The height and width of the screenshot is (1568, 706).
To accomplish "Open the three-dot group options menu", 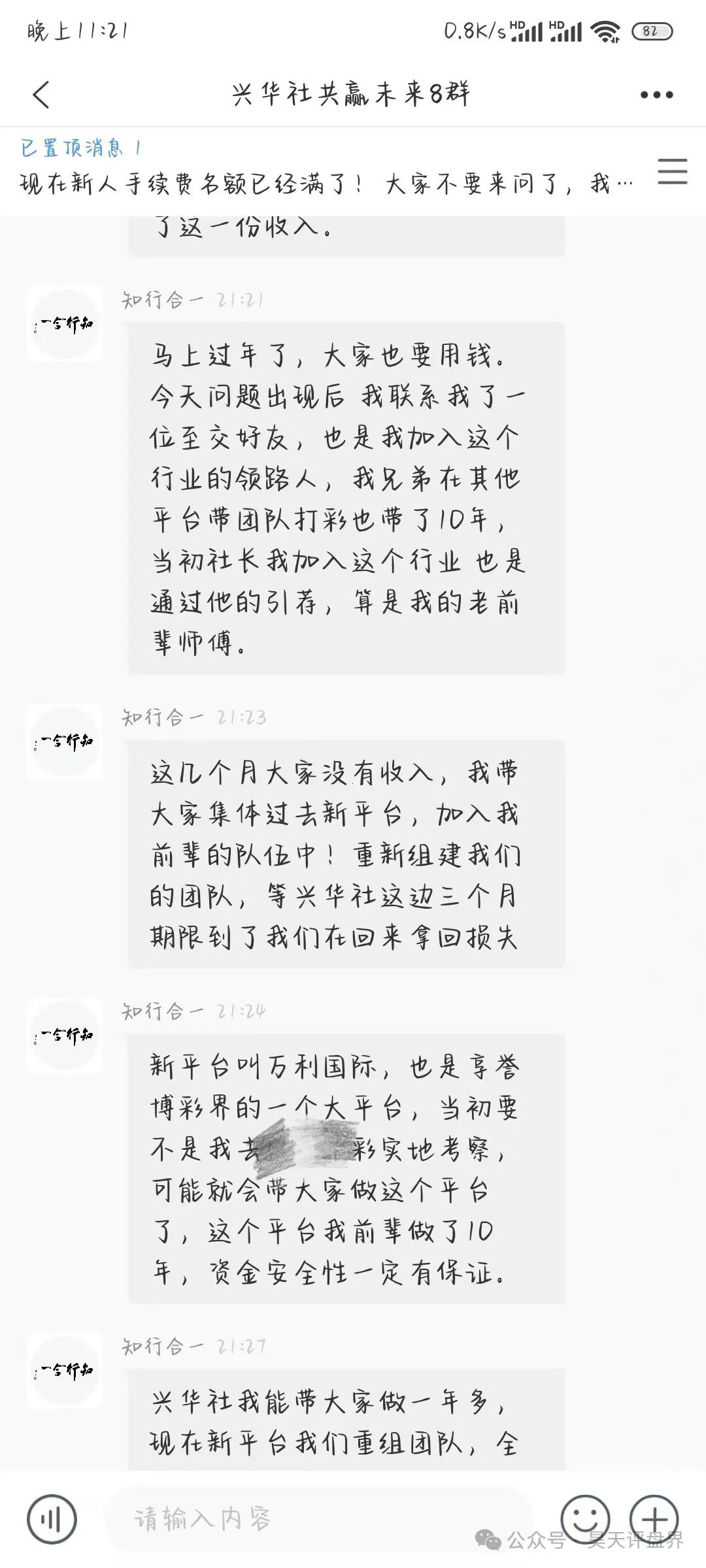I will [x=656, y=95].
